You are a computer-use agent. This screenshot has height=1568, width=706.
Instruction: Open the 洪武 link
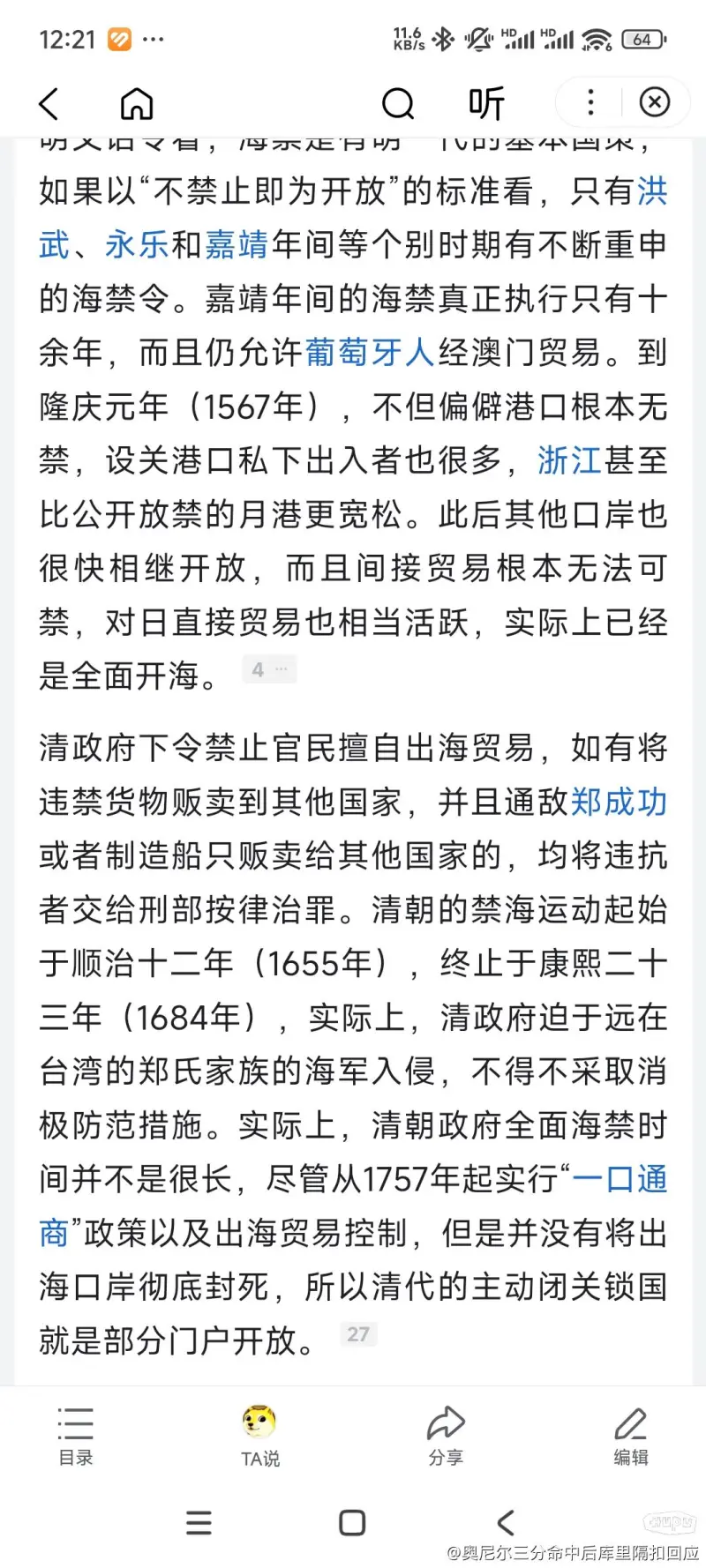coord(651,191)
